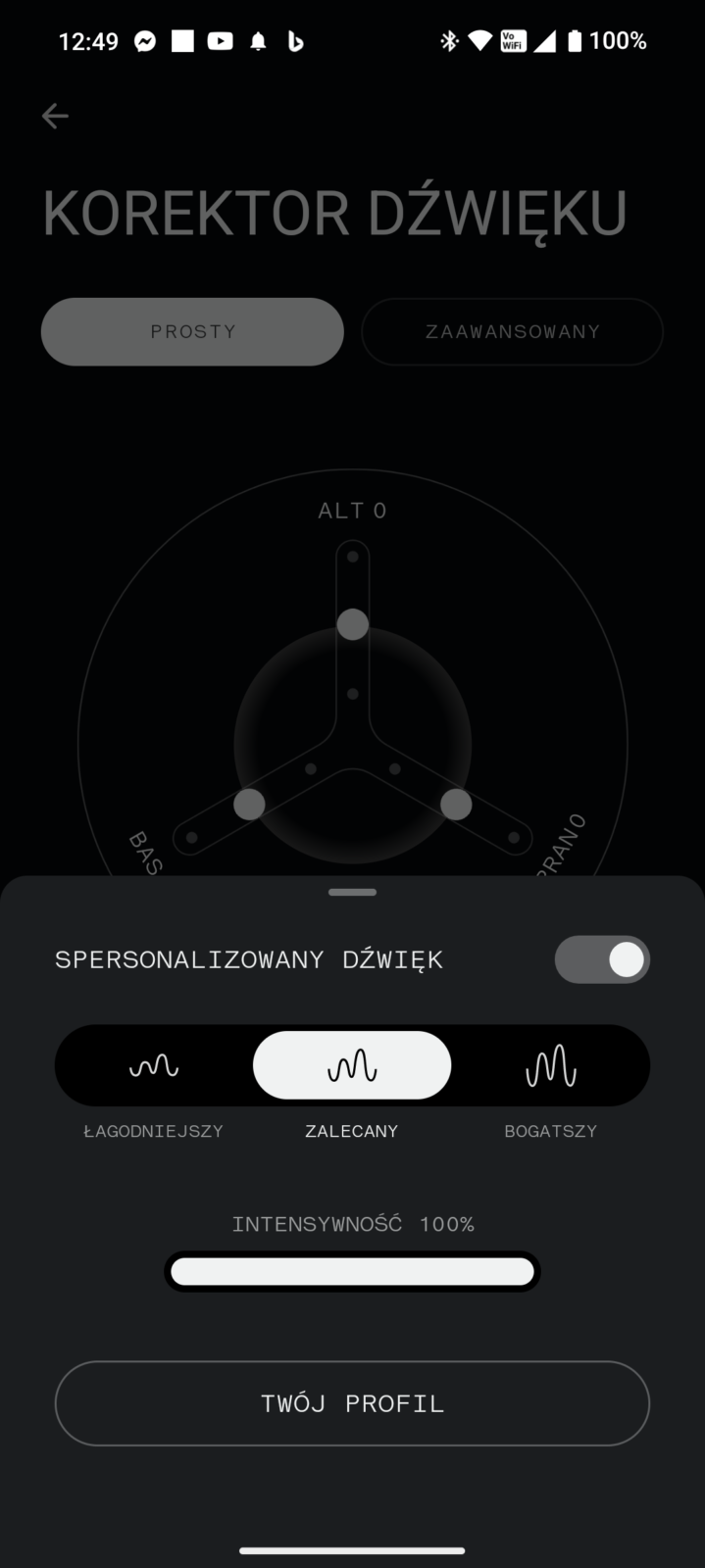Select the Bogatszy sound profile
Image resolution: width=705 pixels, height=1568 pixels.
point(550,1066)
